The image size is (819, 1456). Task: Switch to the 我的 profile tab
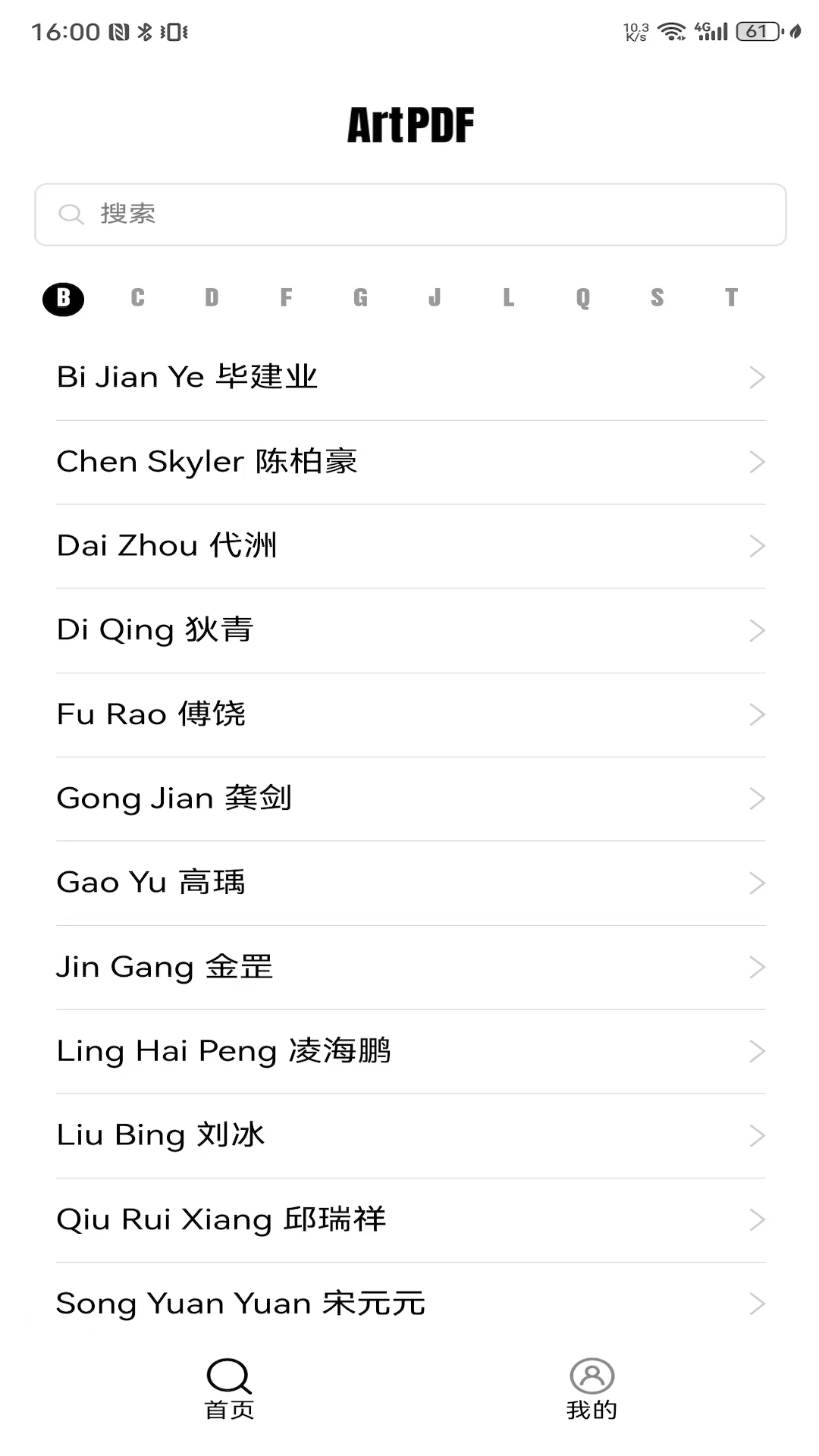tap(591, 1389)
